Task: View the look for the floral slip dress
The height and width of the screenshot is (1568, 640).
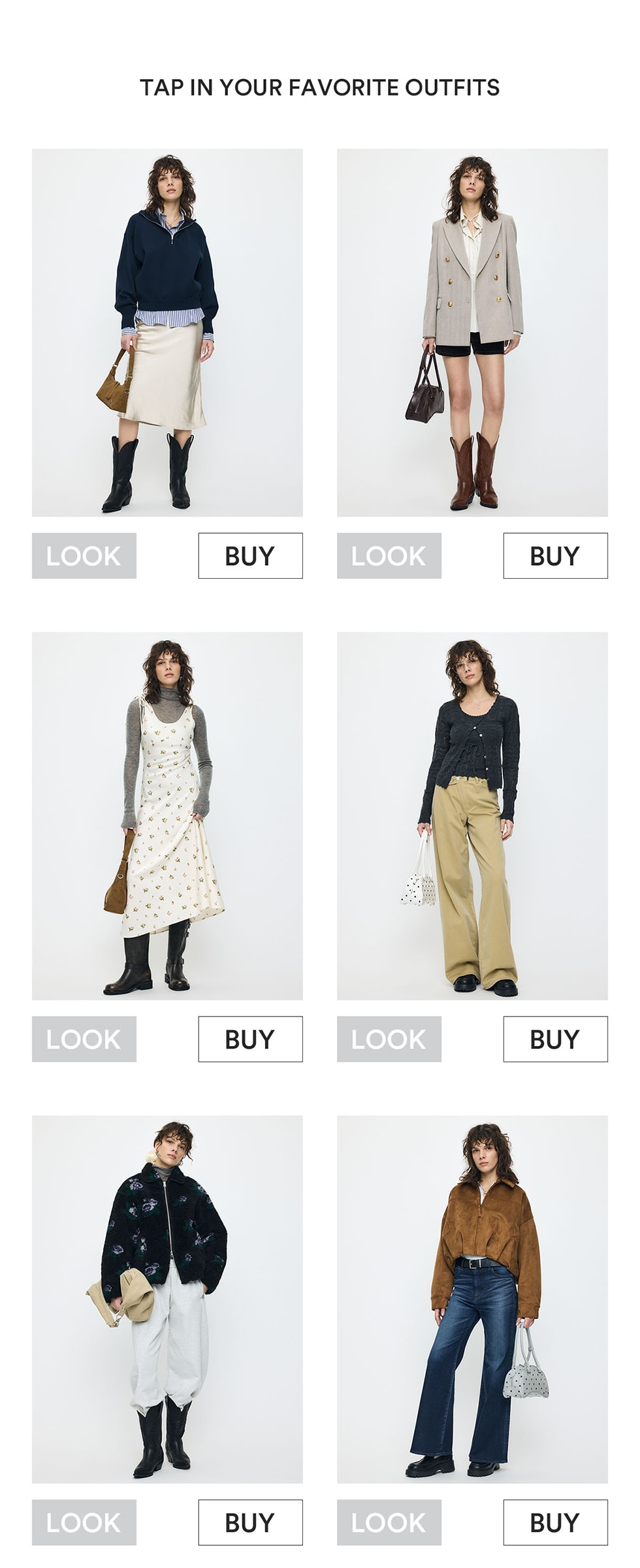Action: coord(84,1039)
